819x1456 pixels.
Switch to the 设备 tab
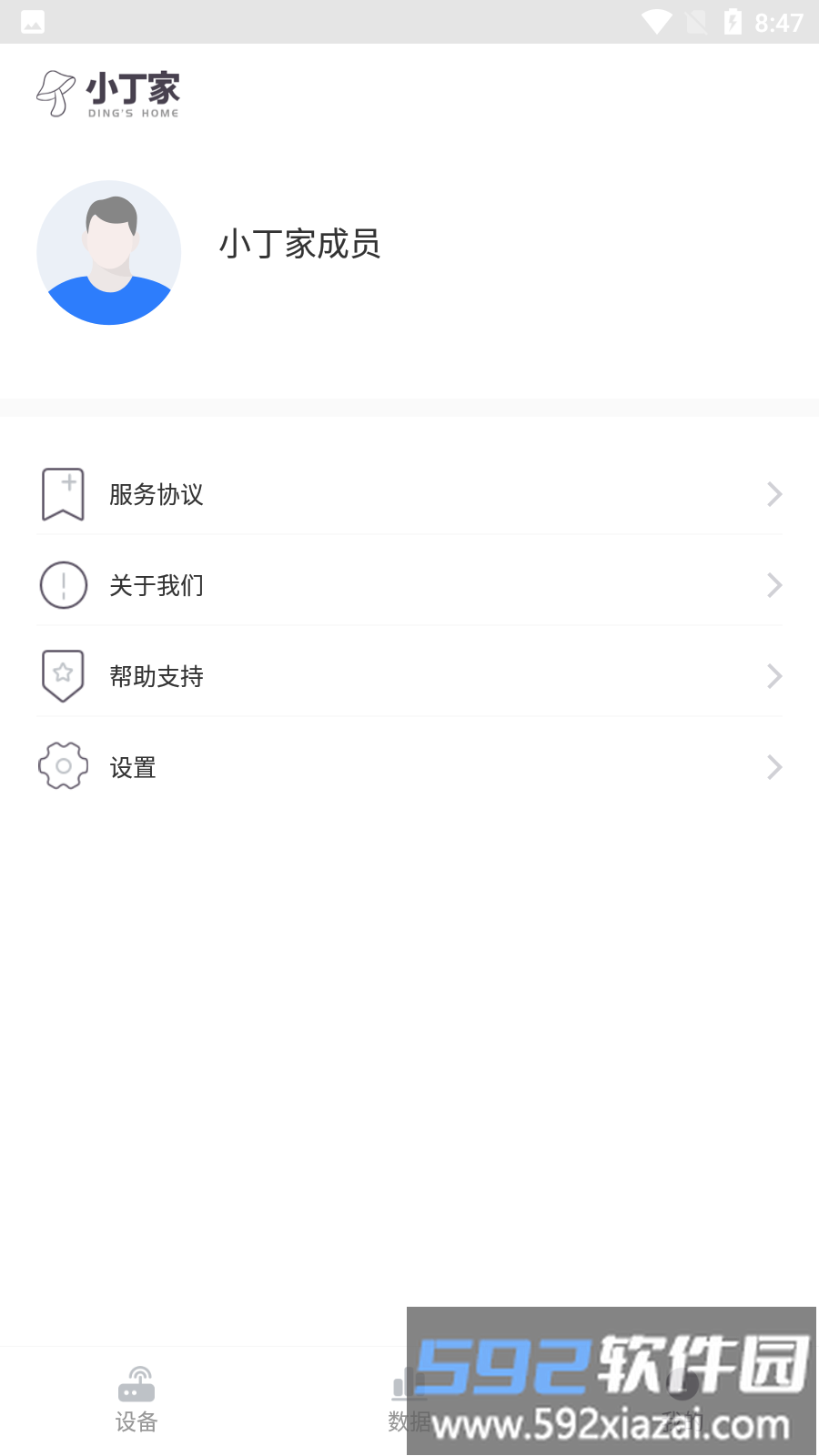pyautogui.click(x=136, y=1400)
